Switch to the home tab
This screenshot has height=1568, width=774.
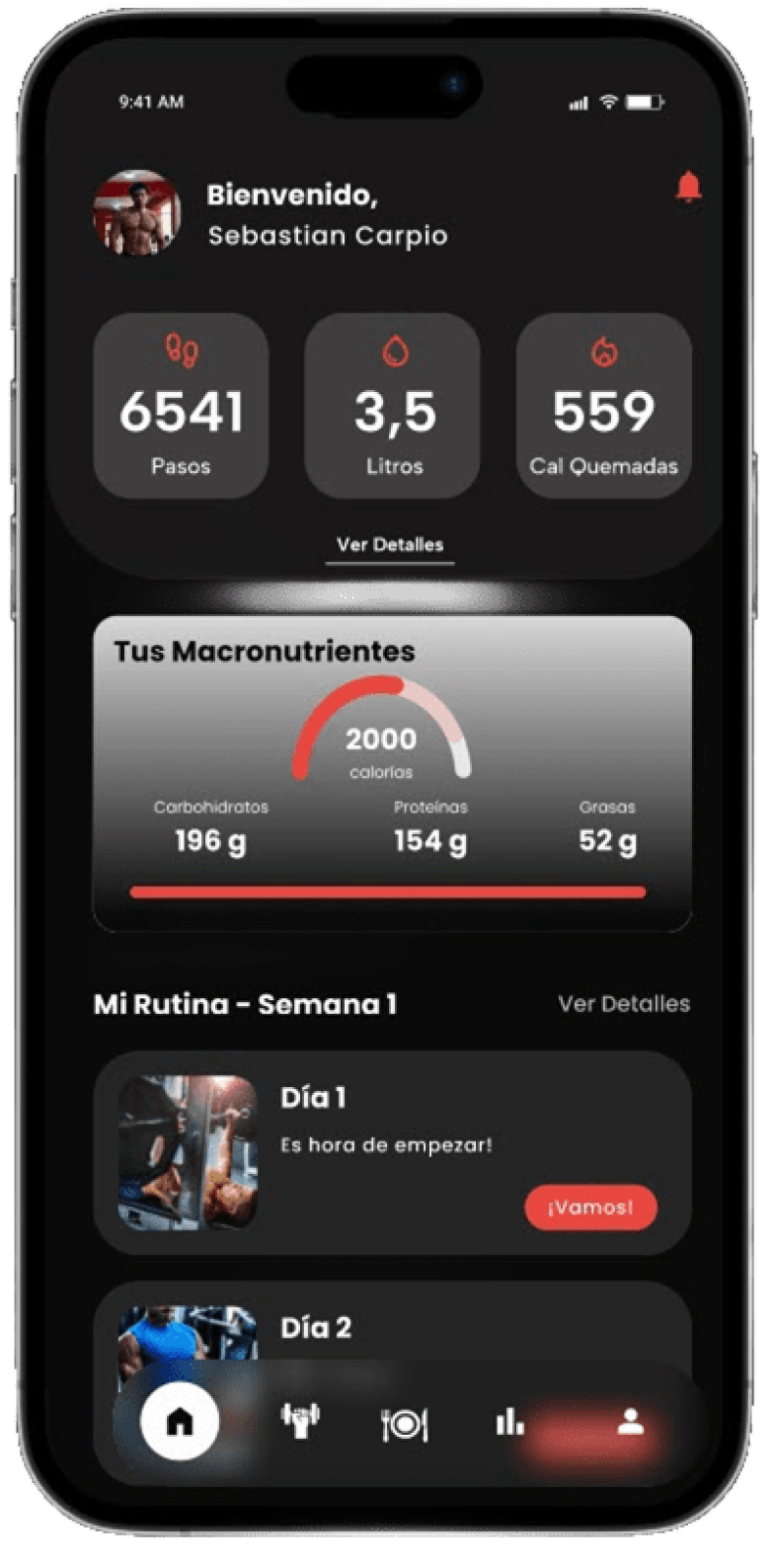pos(180,1423)
